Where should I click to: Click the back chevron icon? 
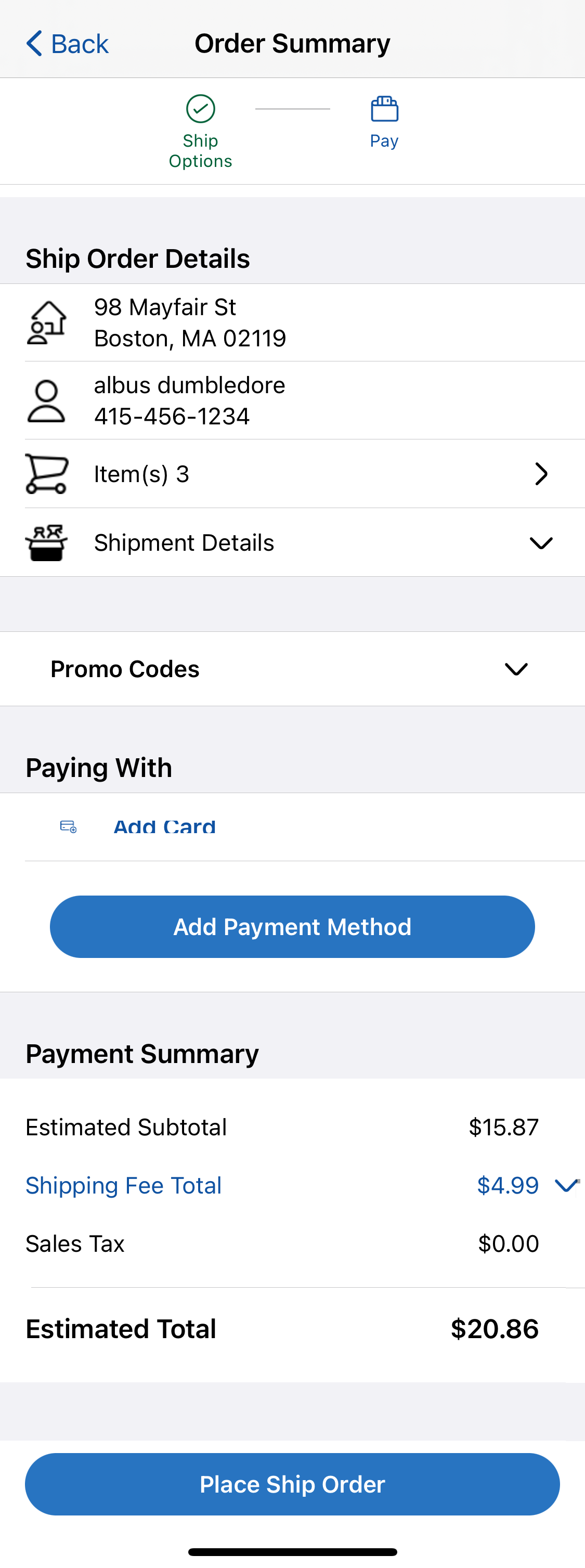coord(33,43)
